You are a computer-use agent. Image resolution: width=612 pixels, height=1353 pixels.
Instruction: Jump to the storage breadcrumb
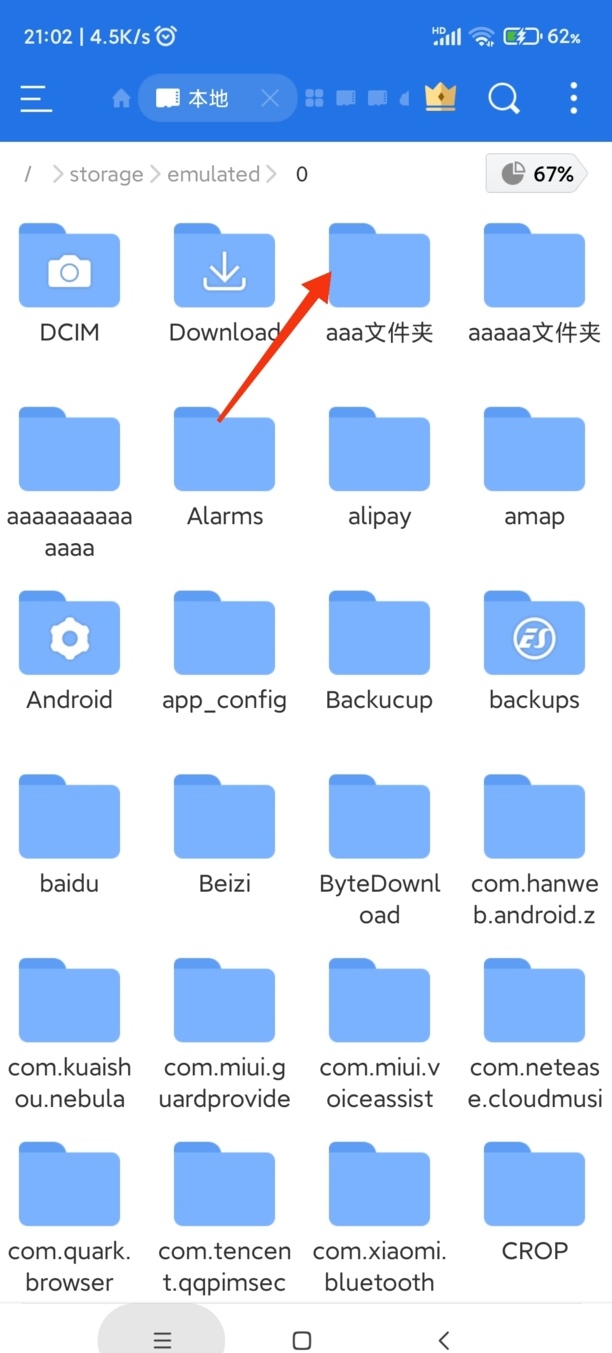(x=106, y=174)
